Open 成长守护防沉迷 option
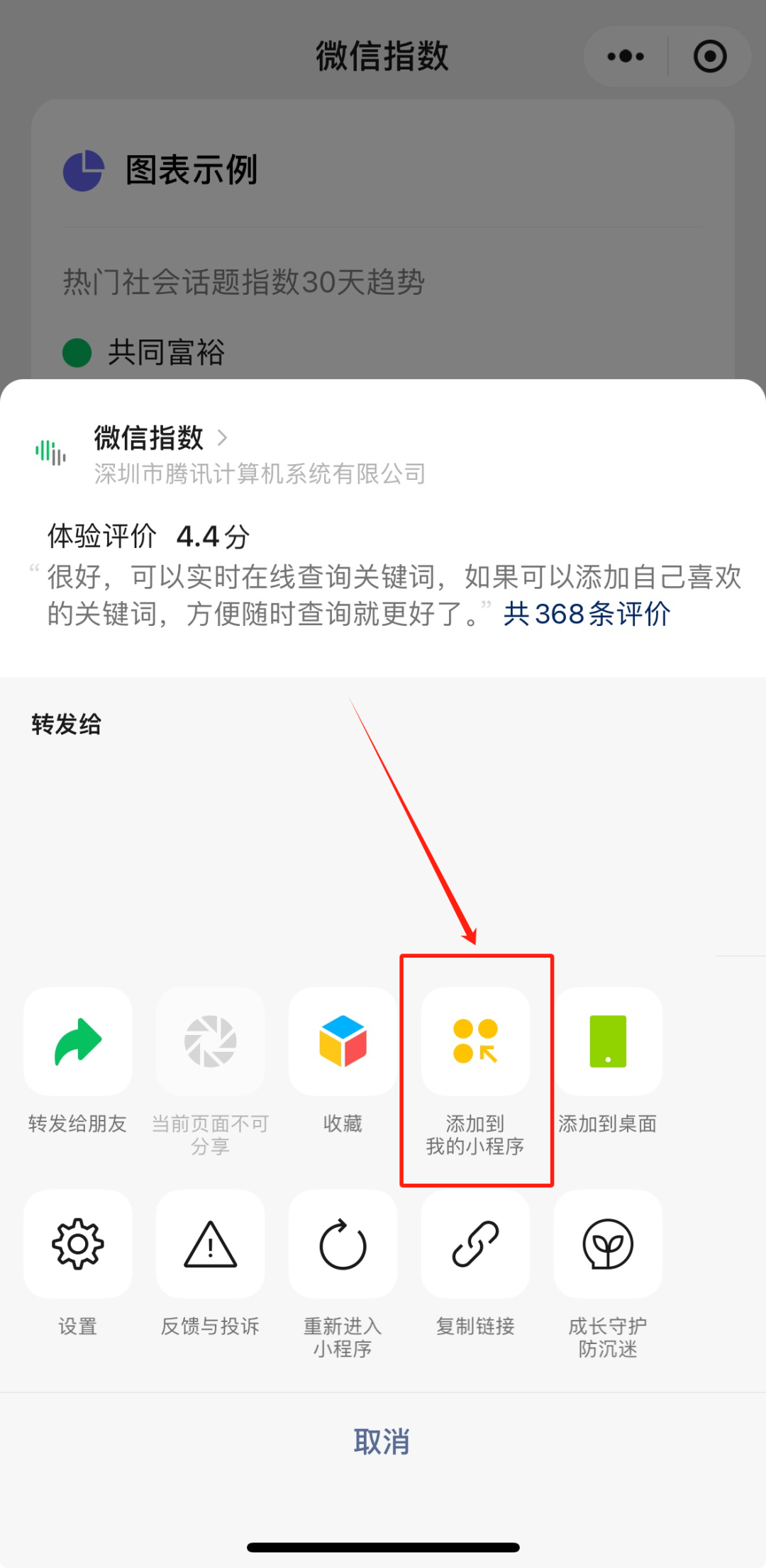 pos(608,1244)
